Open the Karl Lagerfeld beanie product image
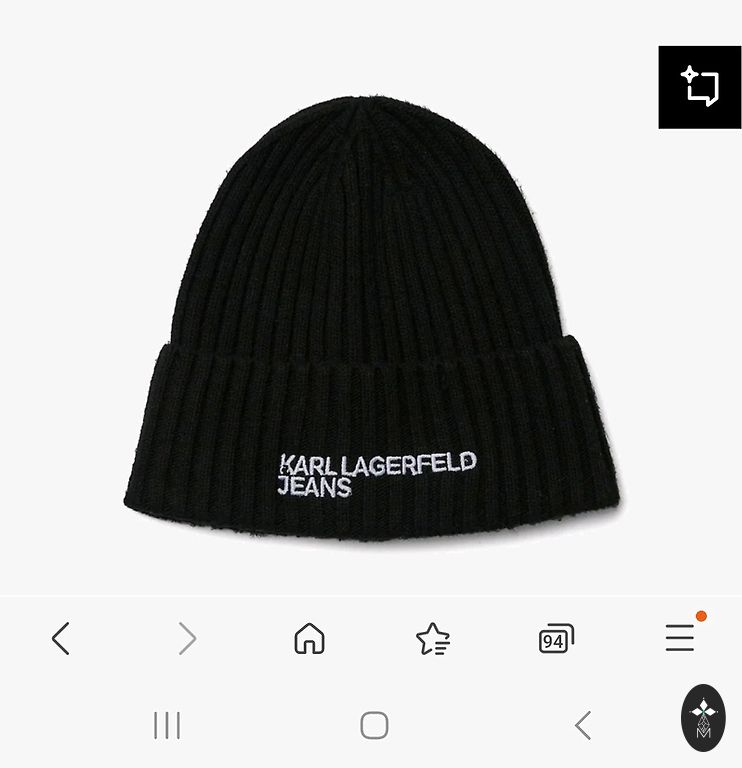The image size is (742, 768). click(372, 320)
